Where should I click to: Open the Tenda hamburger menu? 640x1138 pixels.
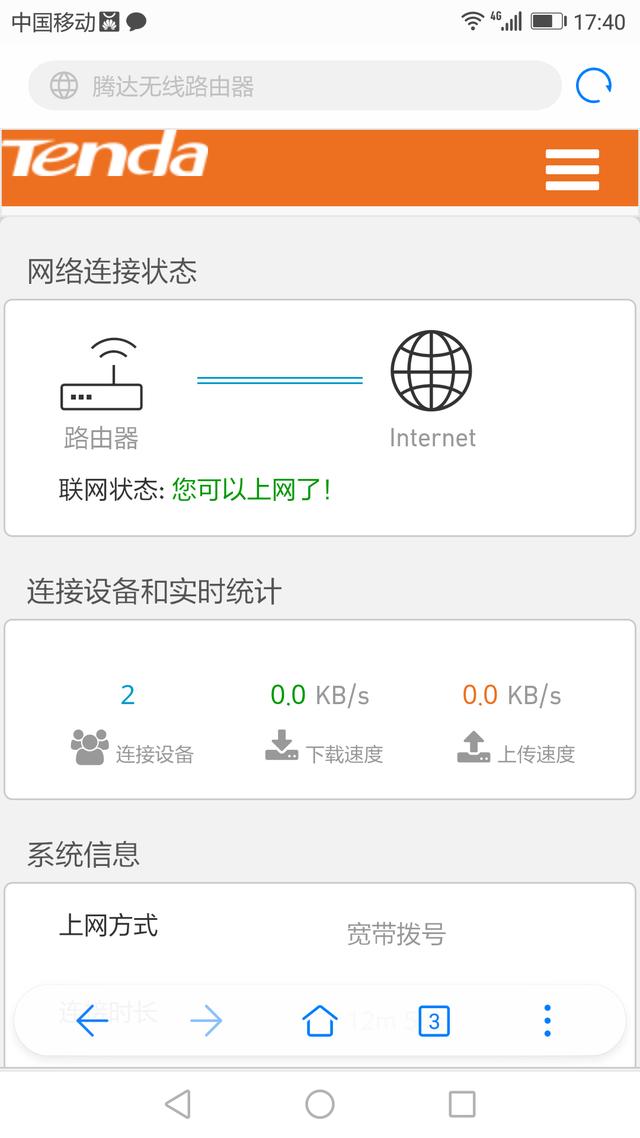[572, 169]
